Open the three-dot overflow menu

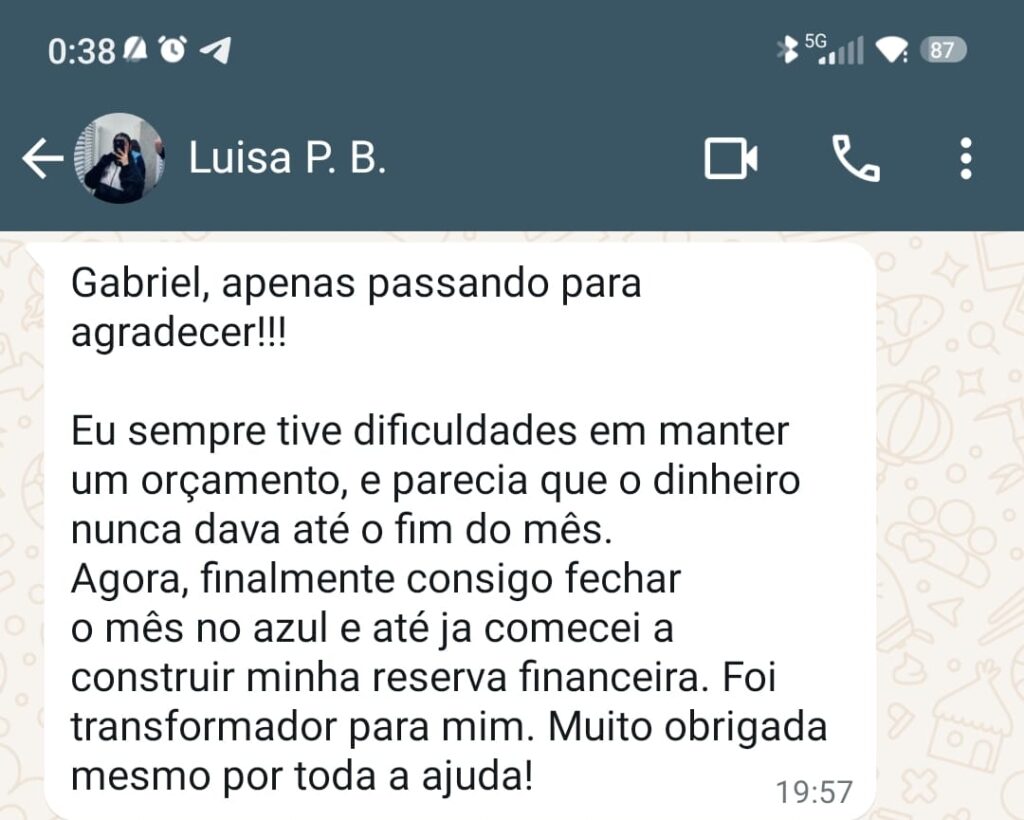coord(965,159)
